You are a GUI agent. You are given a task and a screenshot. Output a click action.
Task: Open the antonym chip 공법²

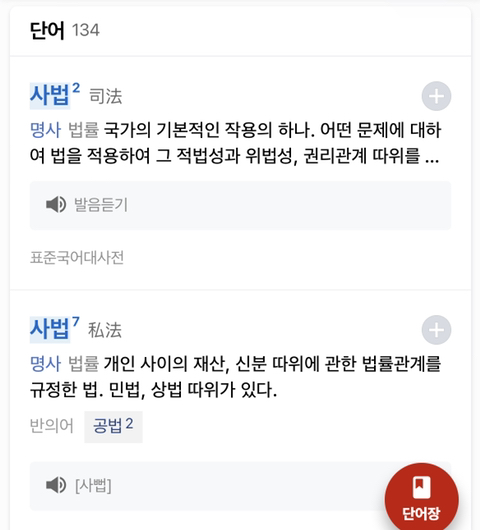[x=113, y=426]
